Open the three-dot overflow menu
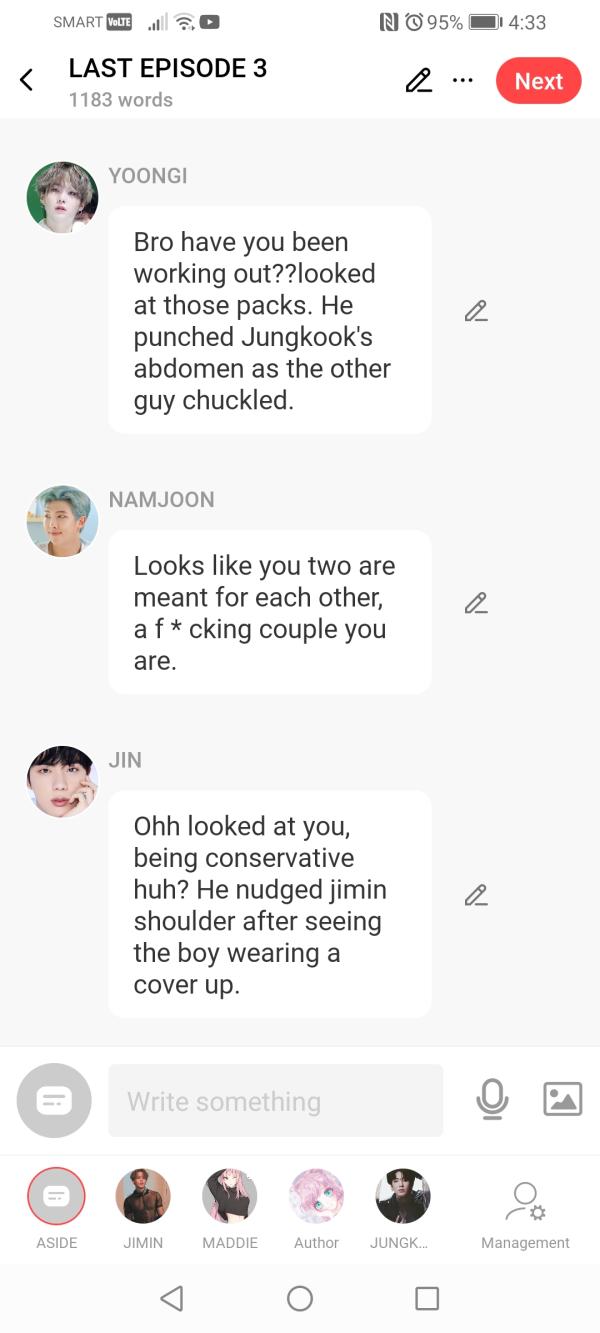 click(x=462, y=80)
